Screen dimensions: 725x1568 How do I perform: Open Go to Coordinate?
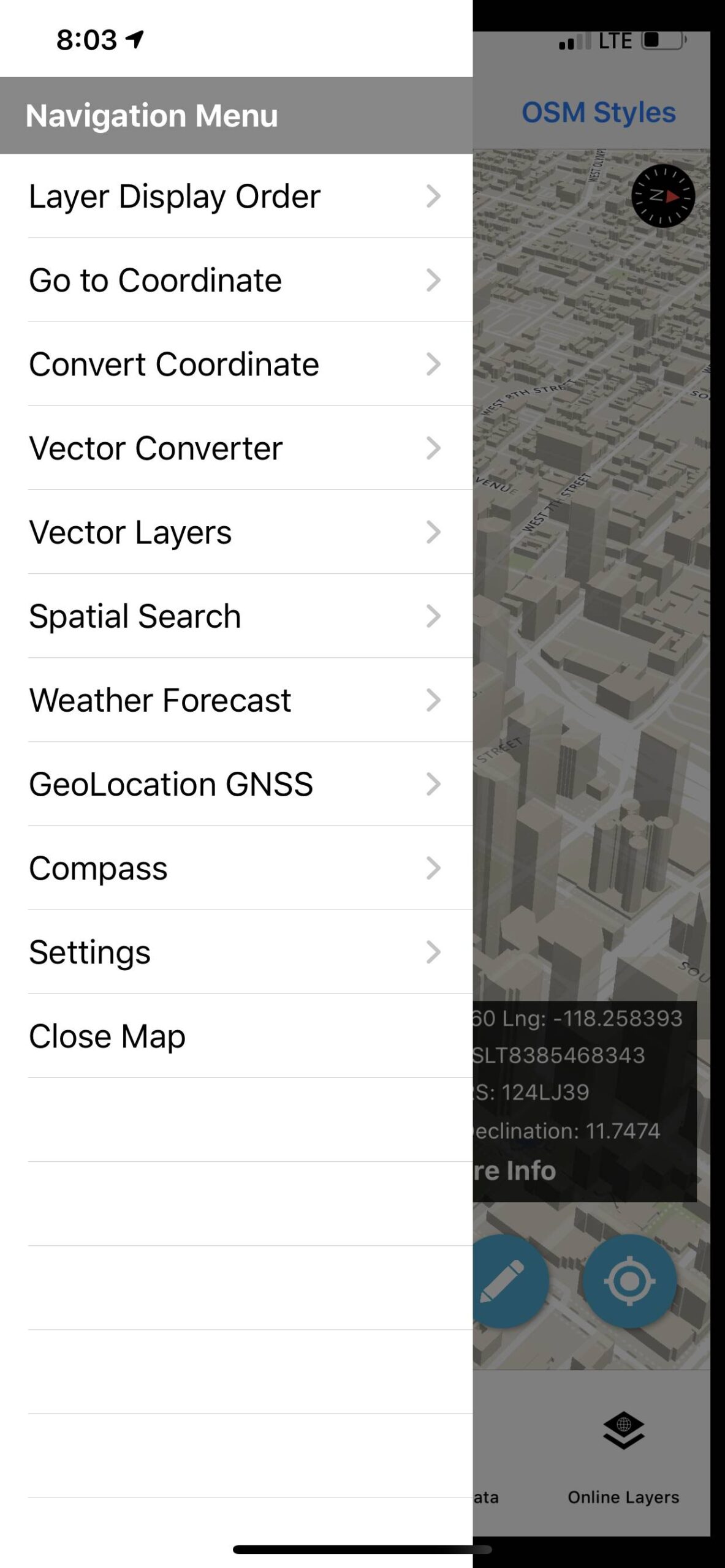[236, 280]
